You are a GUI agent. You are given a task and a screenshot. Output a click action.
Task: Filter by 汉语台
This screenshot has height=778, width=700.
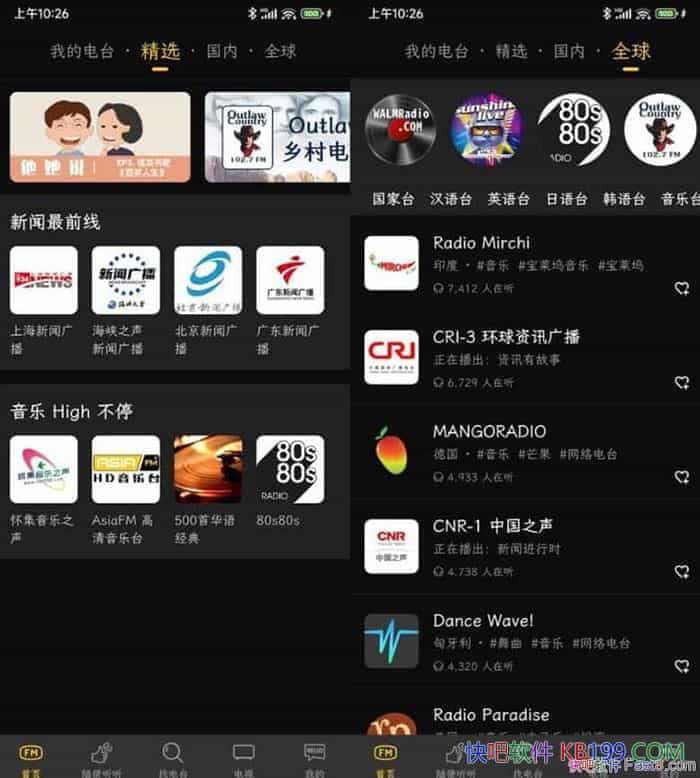(x=451, y=199)
